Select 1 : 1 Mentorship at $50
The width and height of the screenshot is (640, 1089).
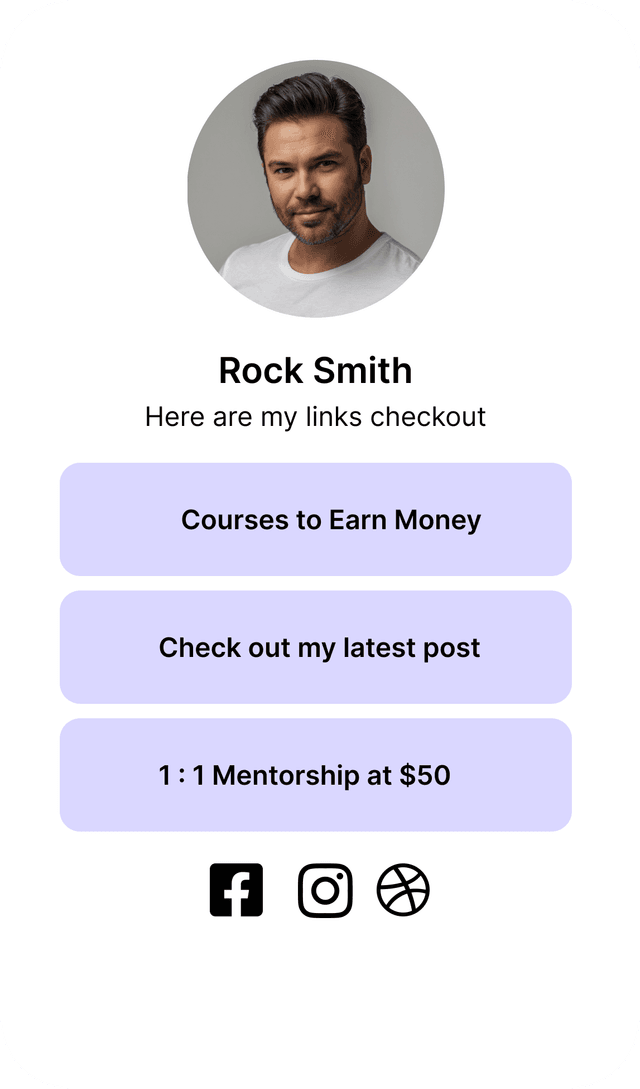coord(316,775)
